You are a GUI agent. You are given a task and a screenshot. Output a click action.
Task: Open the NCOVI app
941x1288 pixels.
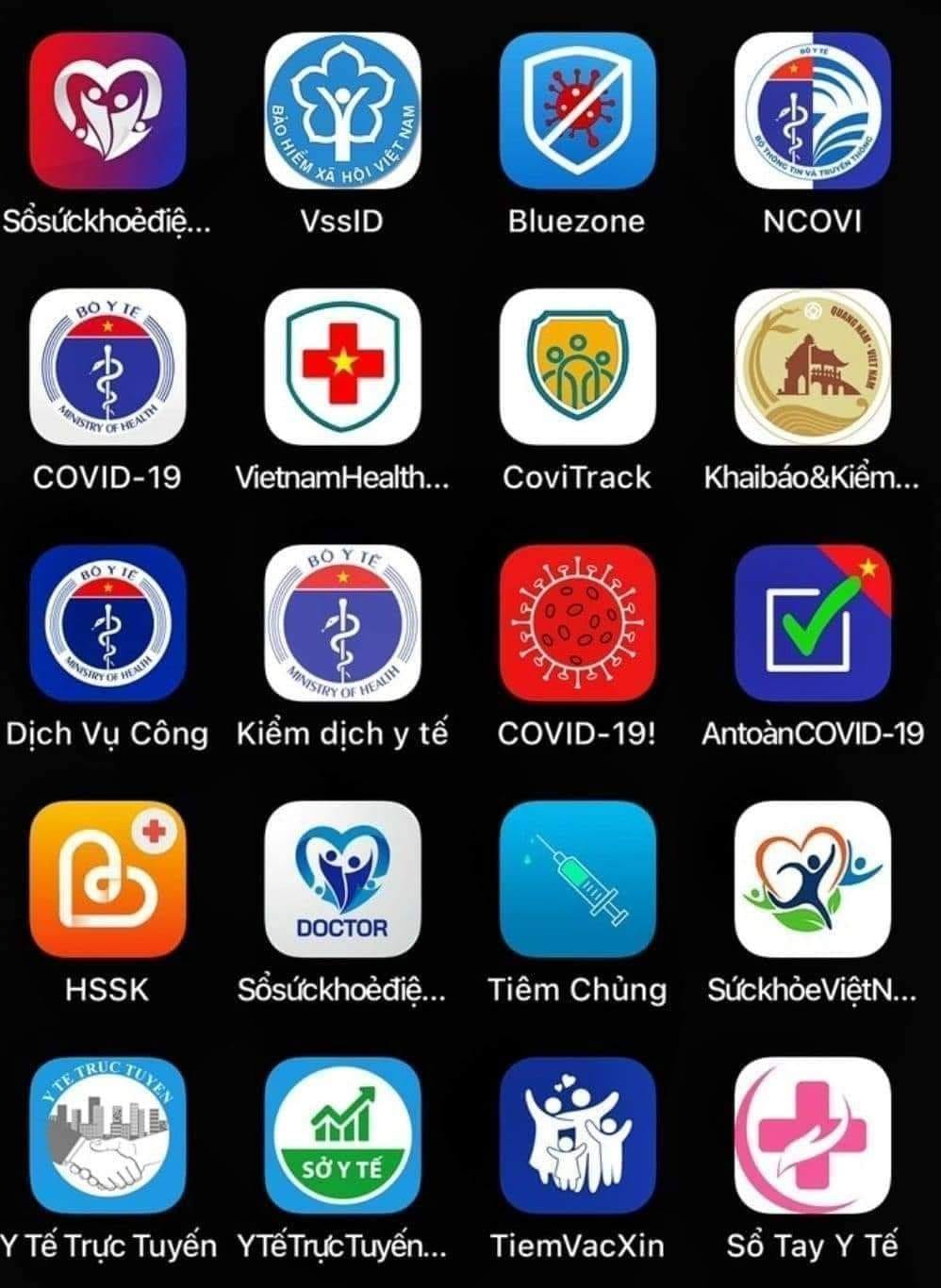[x=812, y=110]
